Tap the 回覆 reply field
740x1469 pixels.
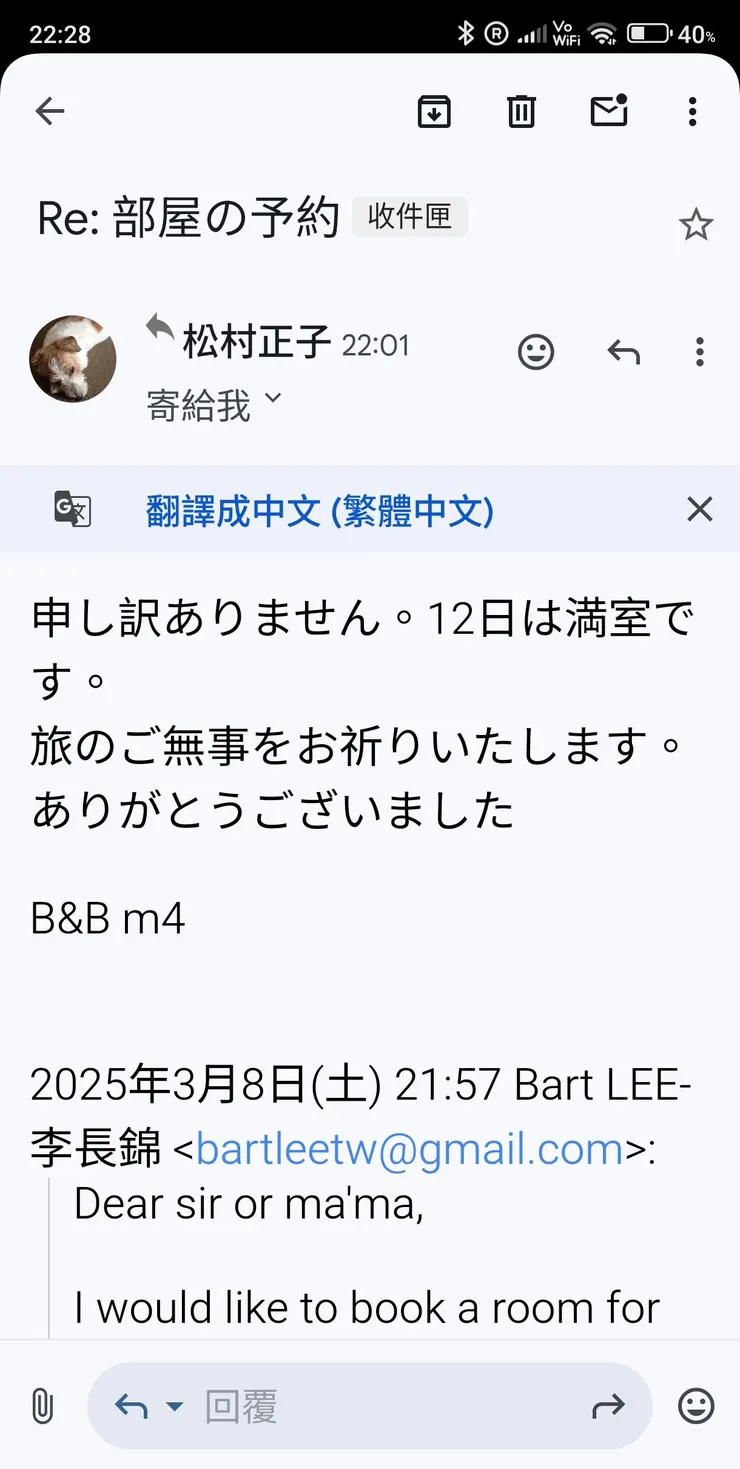(380, 1407)
